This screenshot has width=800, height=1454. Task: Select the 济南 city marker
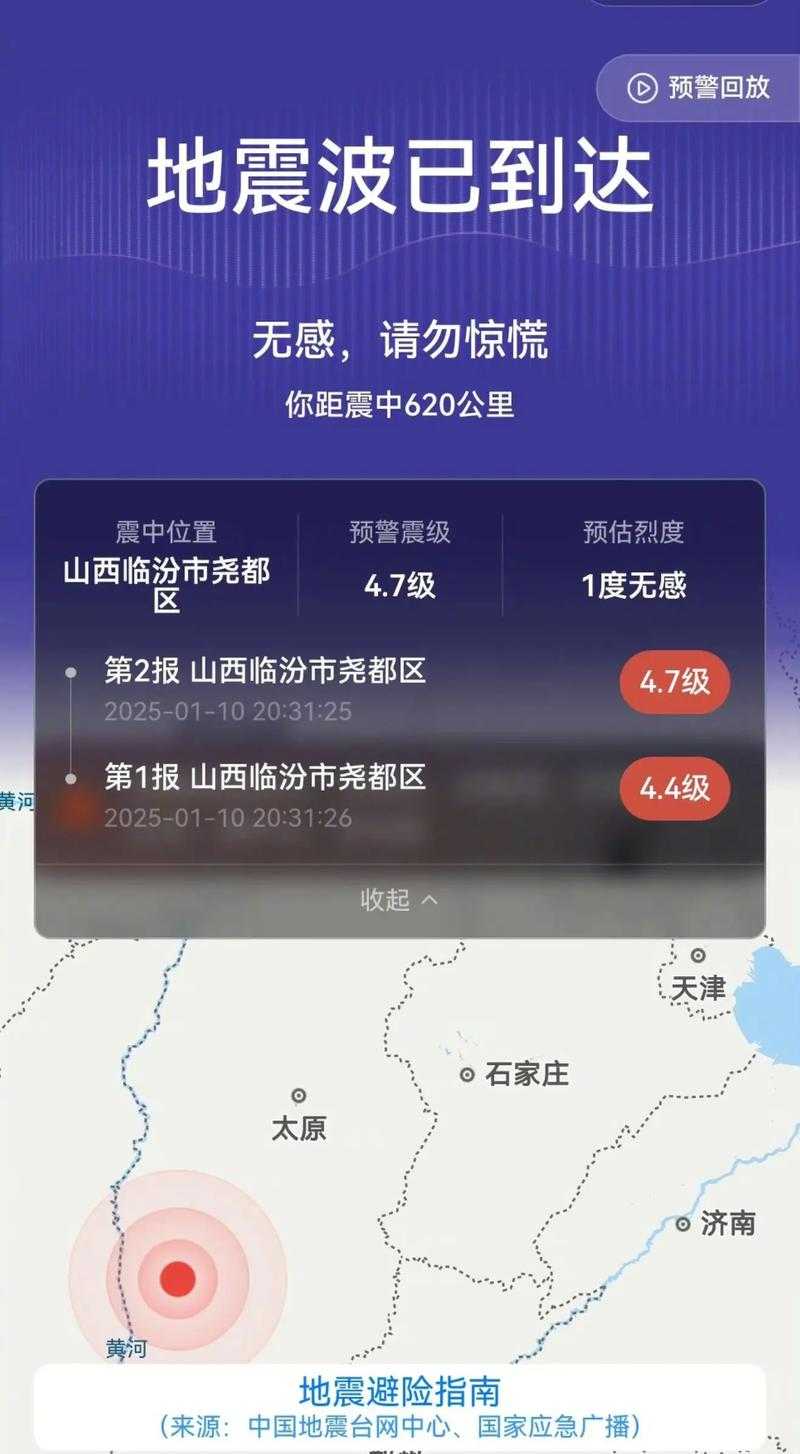click(x=684, y=1224)
